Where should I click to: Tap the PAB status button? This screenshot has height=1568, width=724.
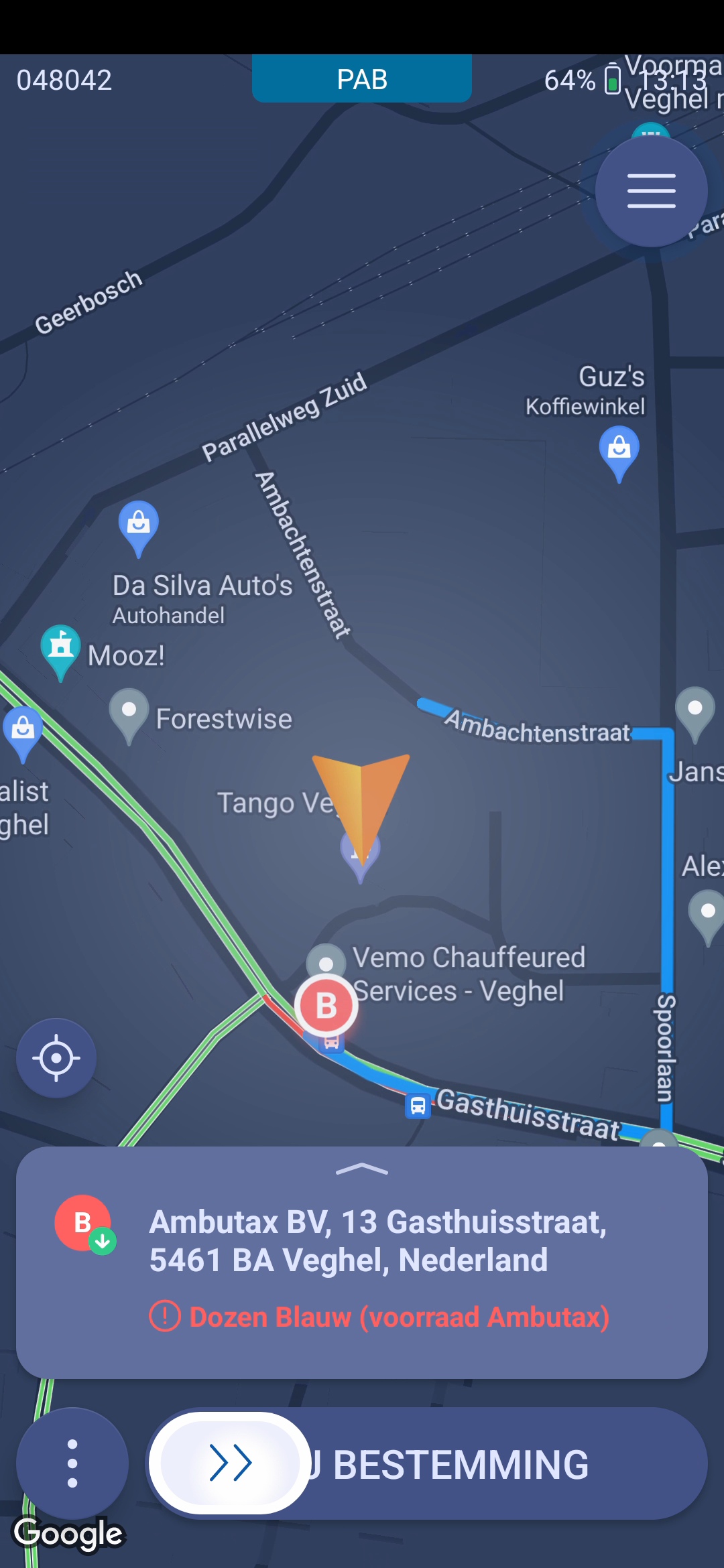pyautogui.click(x=361, y=79)
